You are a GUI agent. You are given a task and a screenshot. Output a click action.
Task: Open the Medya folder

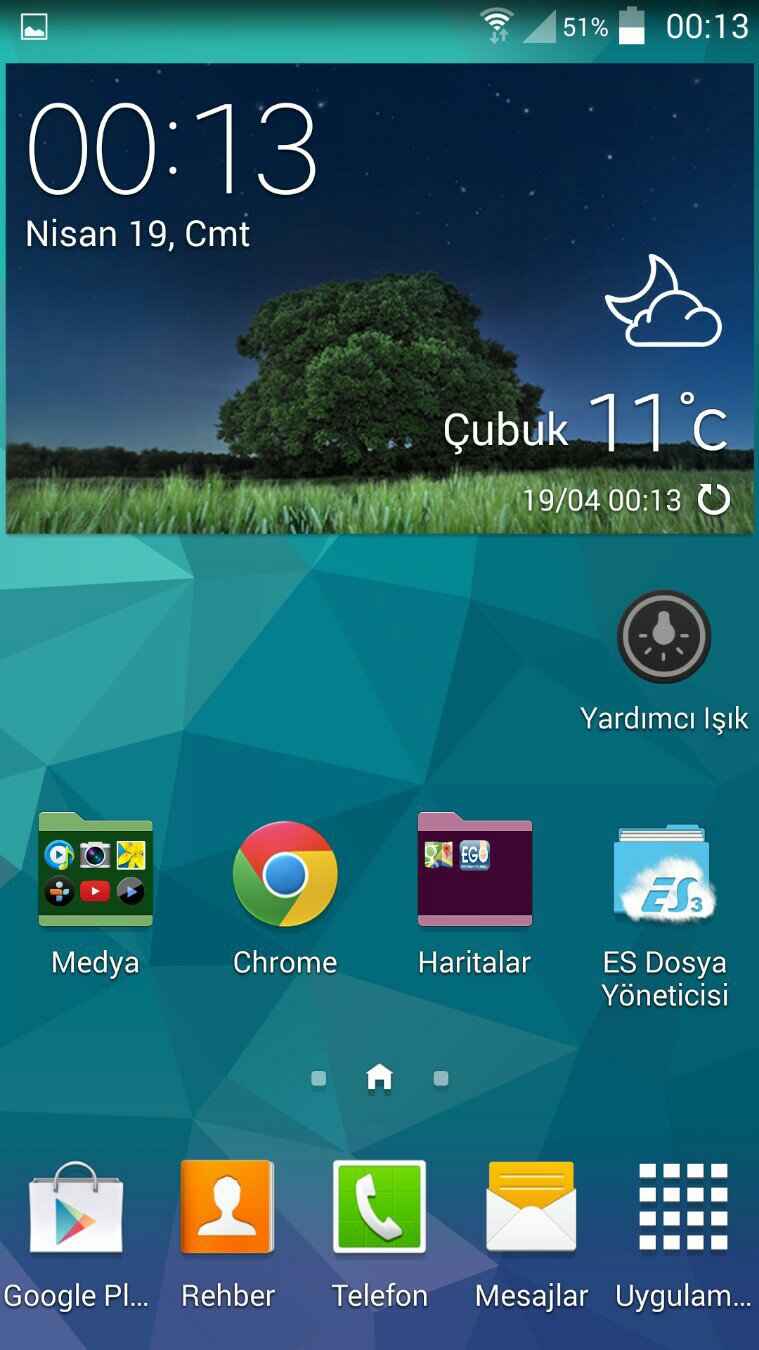click(95, 869)
